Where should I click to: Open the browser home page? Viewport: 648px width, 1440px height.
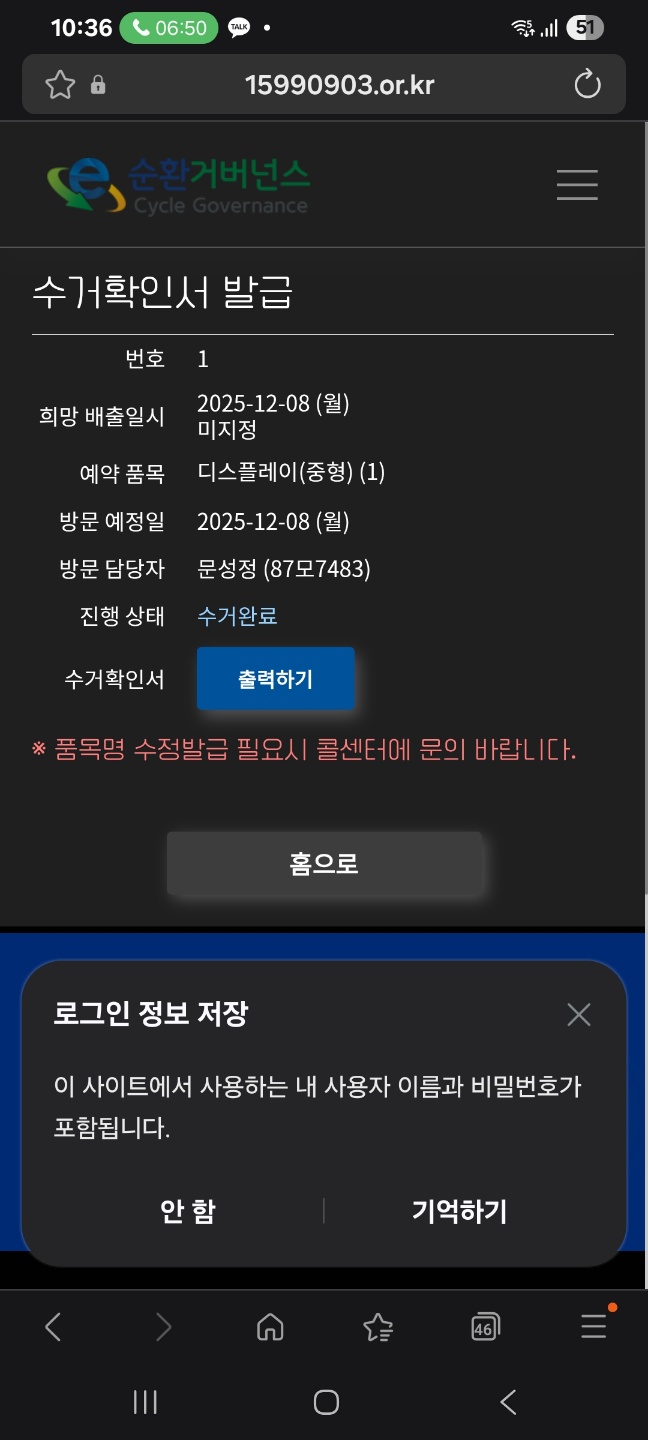pyautogui.click(x=270, y=1327)
